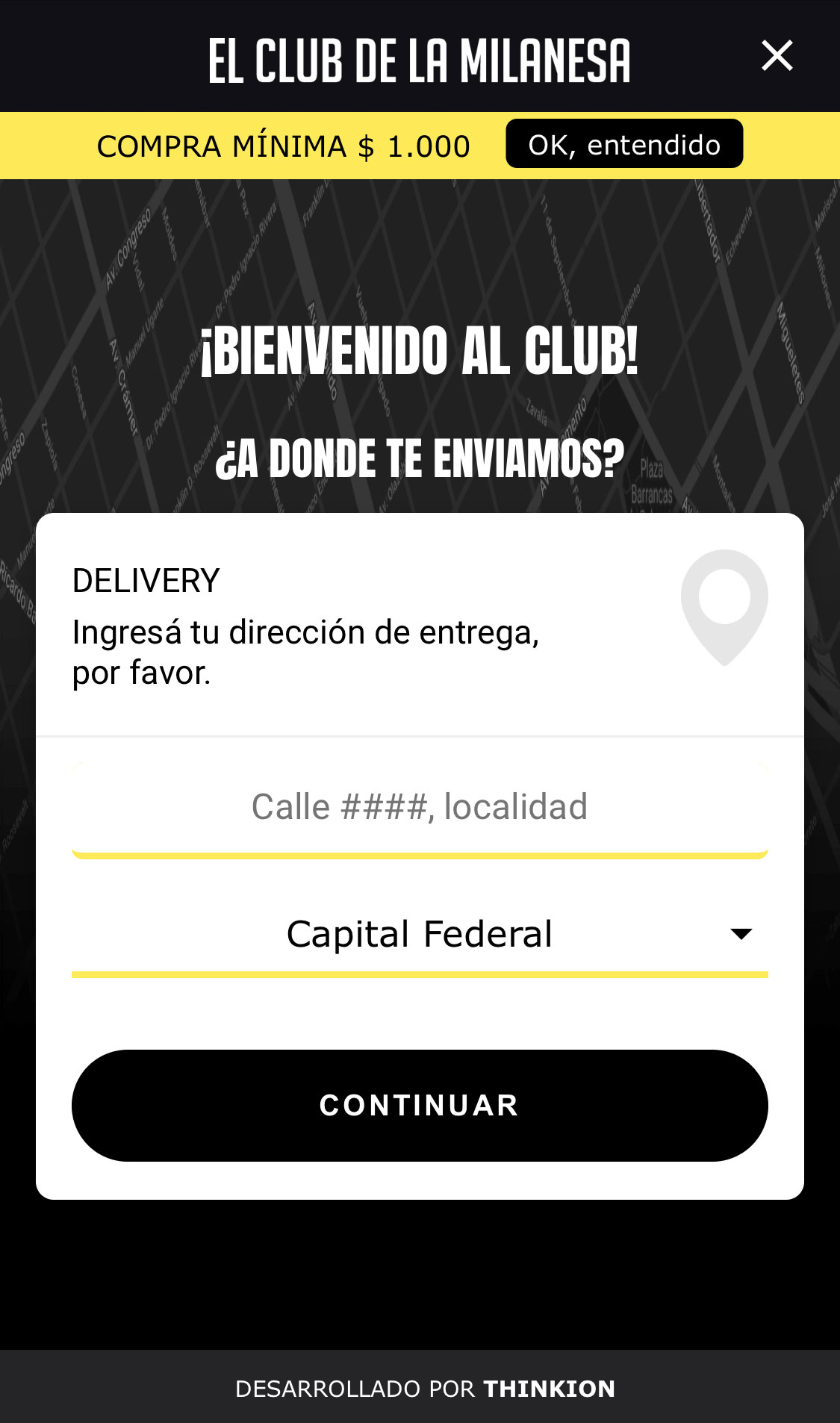Open the THINKION developer link
The image size is (840, 1423).
(549, 1389)
